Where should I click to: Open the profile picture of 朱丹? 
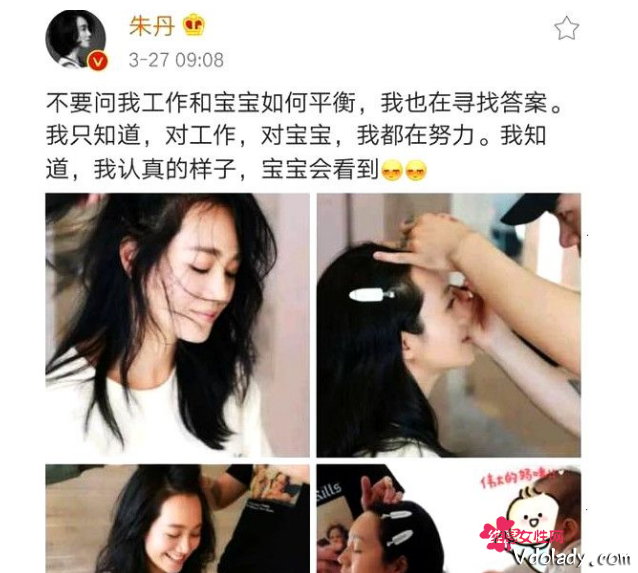click(76, 40)
